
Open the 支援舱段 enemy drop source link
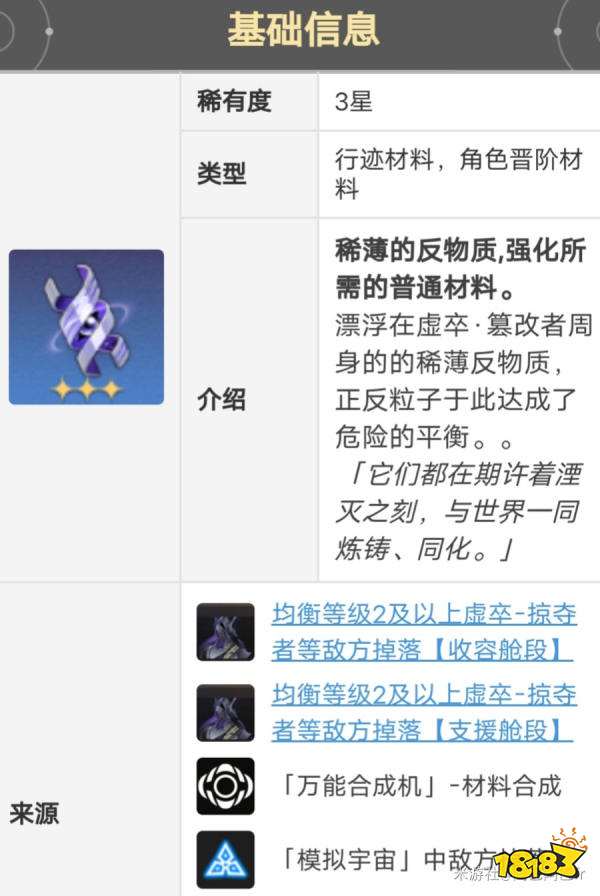pos(422,712)
